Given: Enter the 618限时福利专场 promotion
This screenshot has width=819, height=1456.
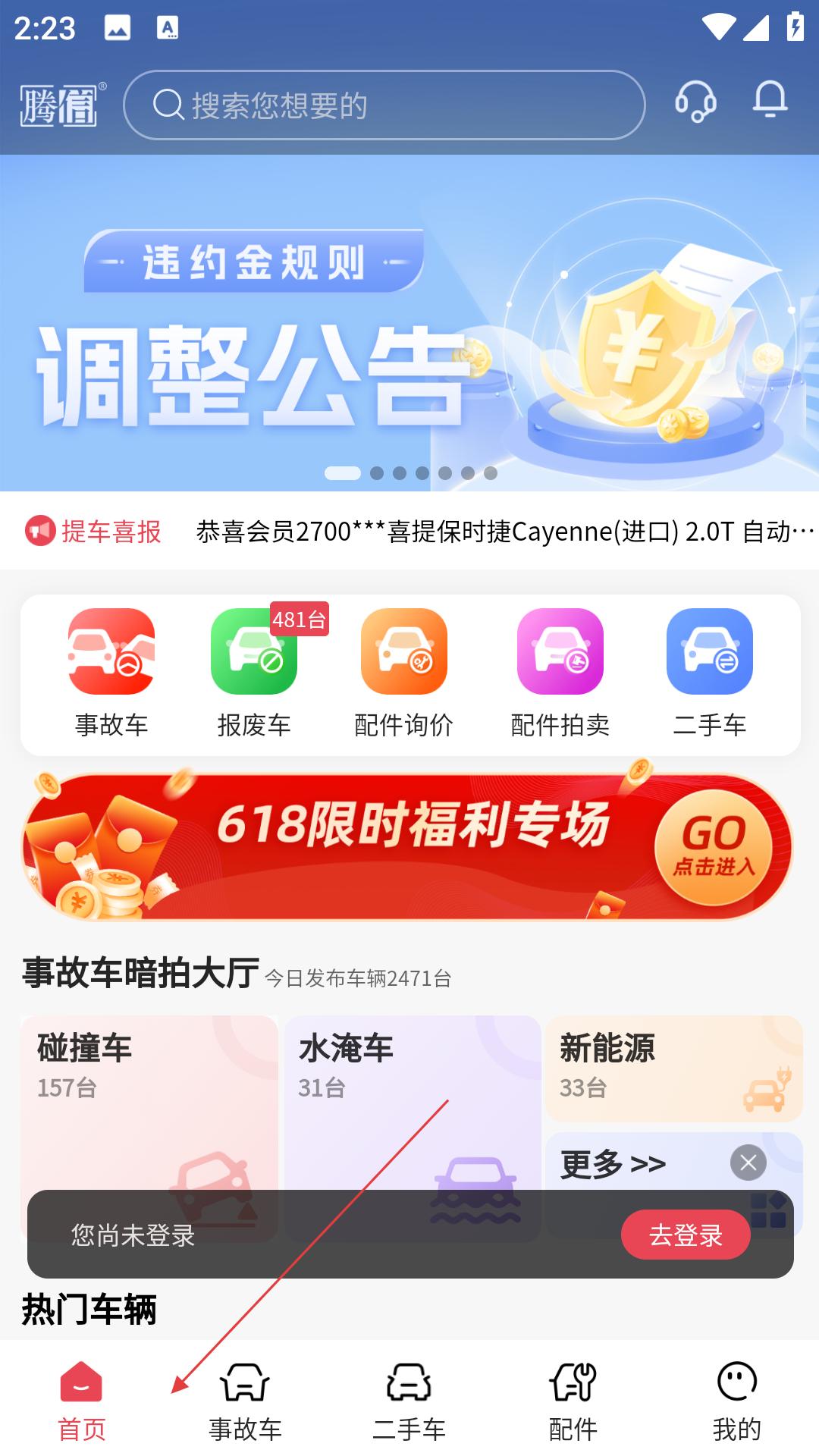Looking at the screenshot, I should pos(408,846).
